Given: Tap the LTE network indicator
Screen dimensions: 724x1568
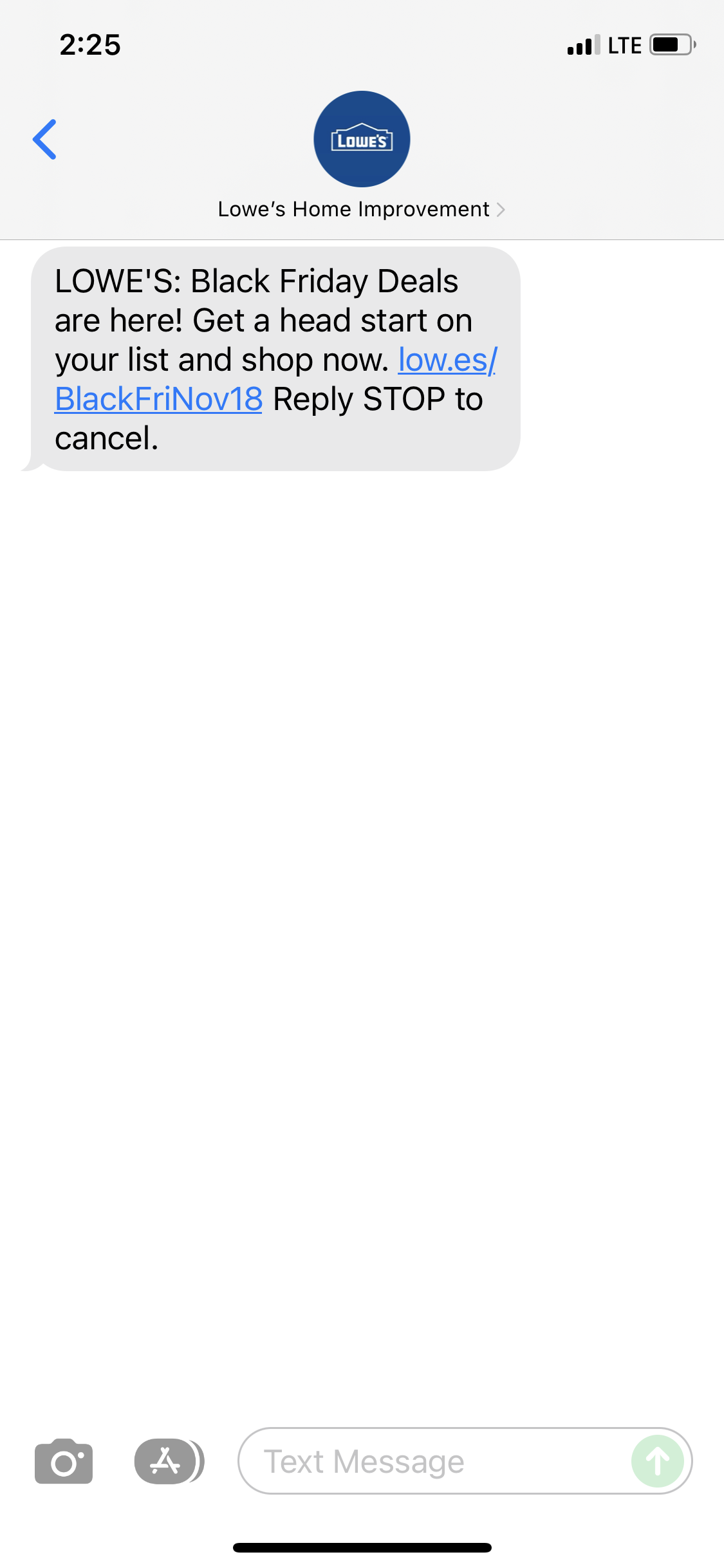Looking at the screenshot, I should pyautogui.click(x=622, y=44).
